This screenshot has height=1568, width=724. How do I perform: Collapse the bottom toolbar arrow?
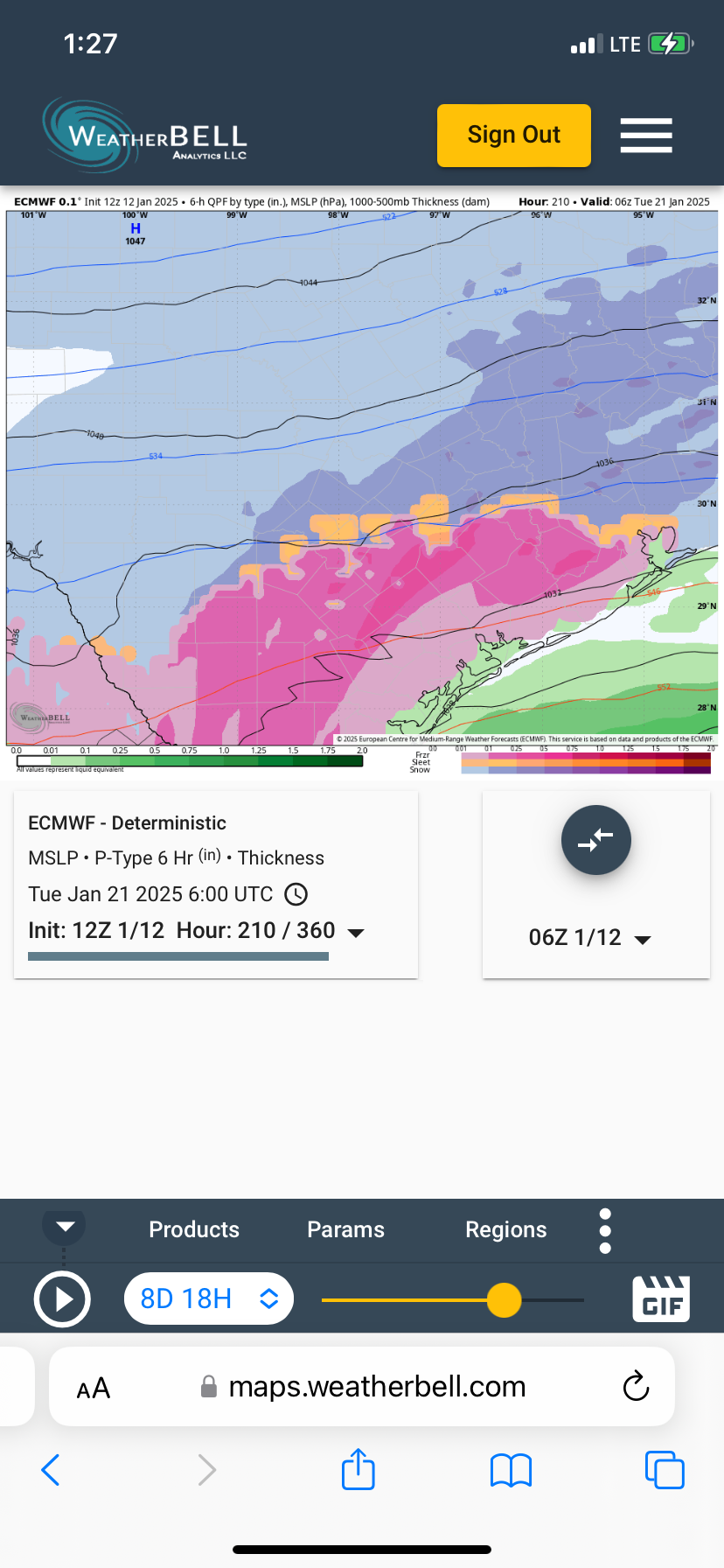tap(65, 1226)
